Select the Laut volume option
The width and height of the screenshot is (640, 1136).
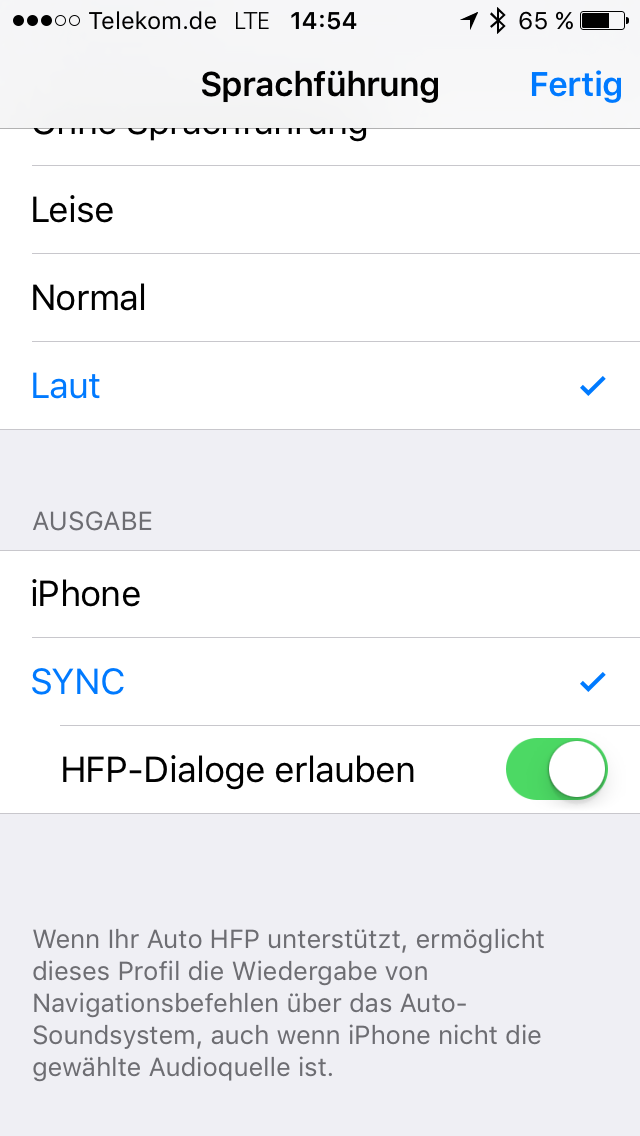pyautogui.click(x=320, y=385)
